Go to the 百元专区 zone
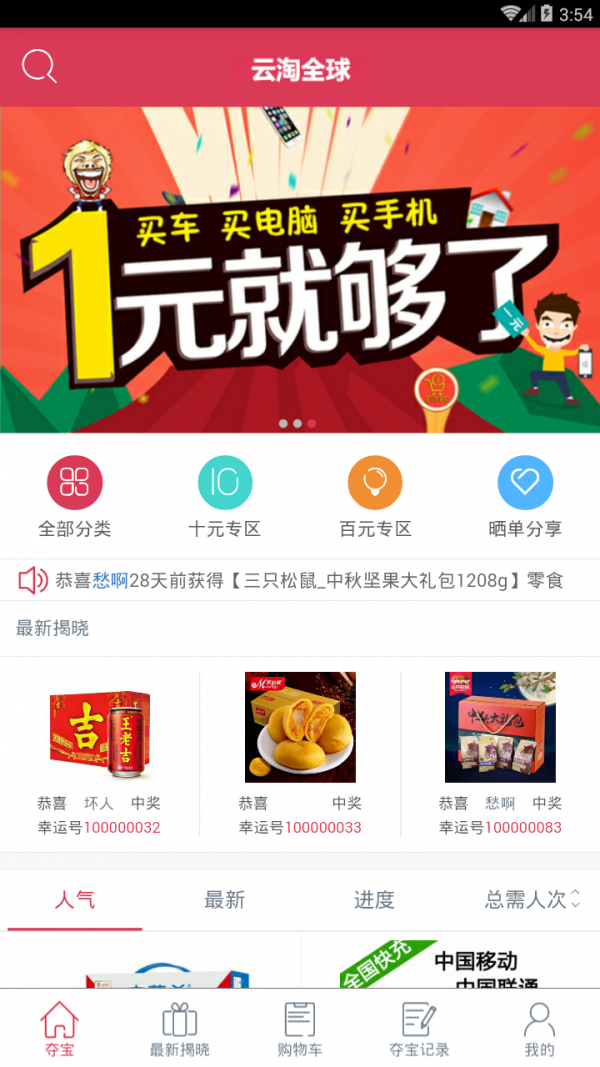Screen dimensions: 600x1067 [375, 497]
